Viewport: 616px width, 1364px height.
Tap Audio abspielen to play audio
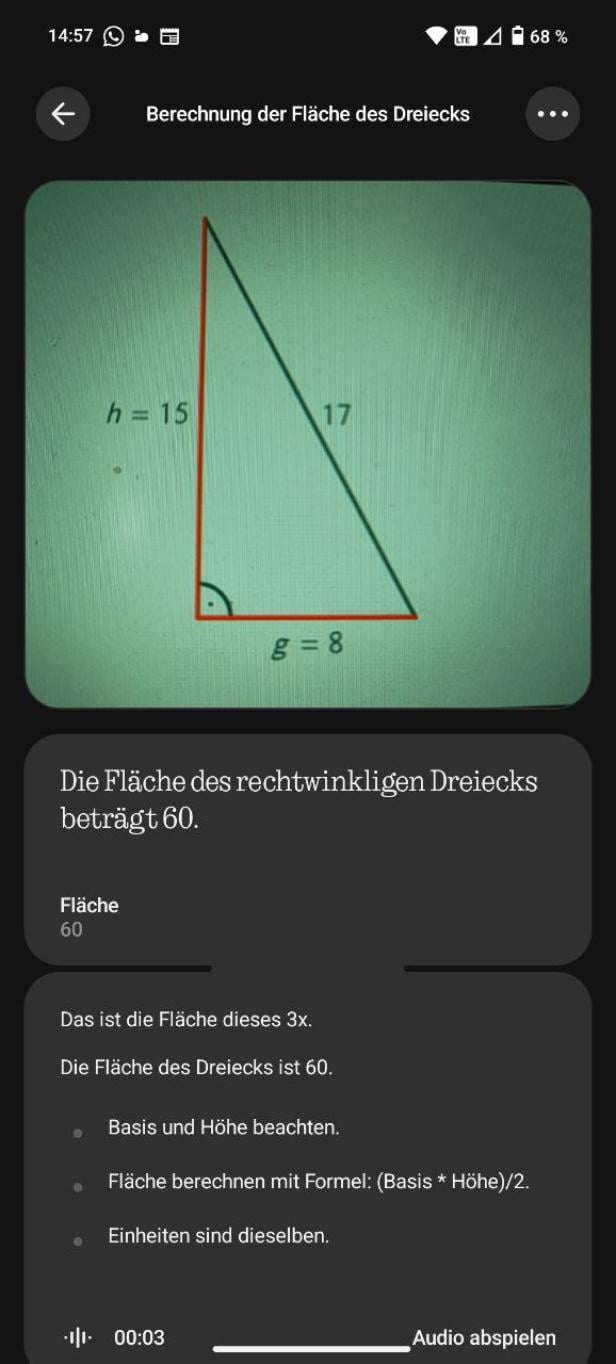484,1338
